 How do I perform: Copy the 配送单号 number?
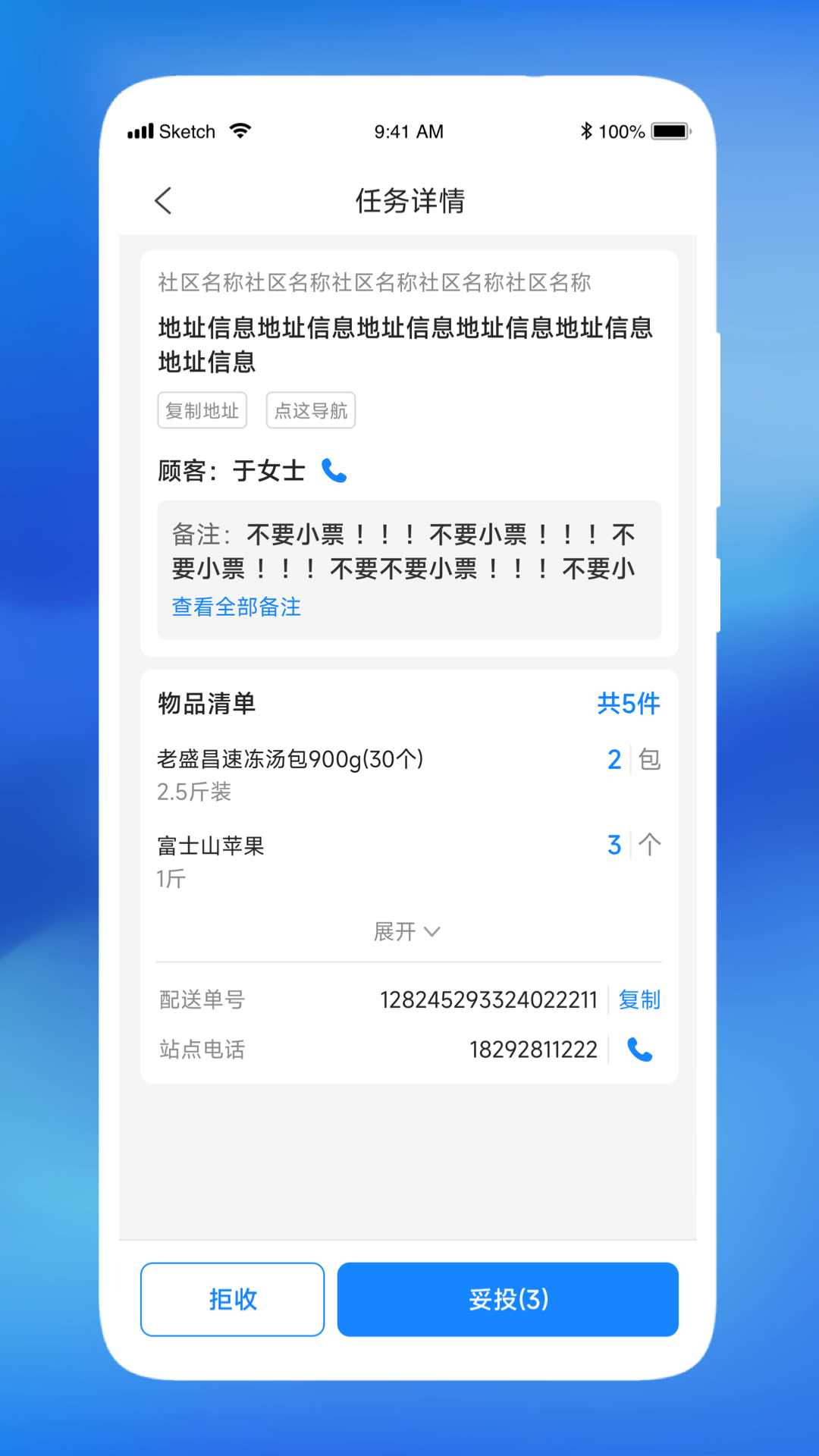pos(639,999)
